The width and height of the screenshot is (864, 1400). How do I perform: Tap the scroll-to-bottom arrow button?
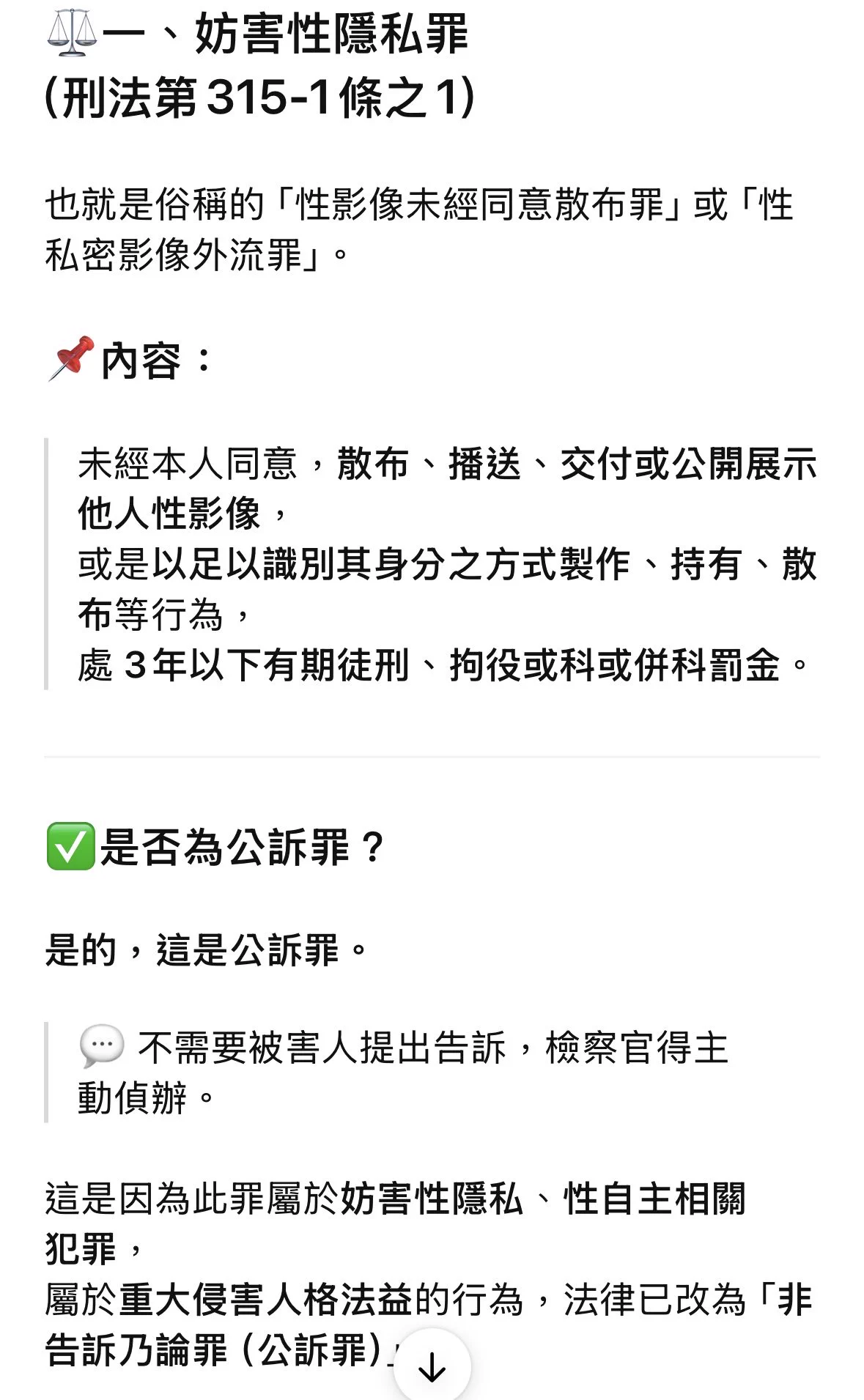[x=432, y=1366]
